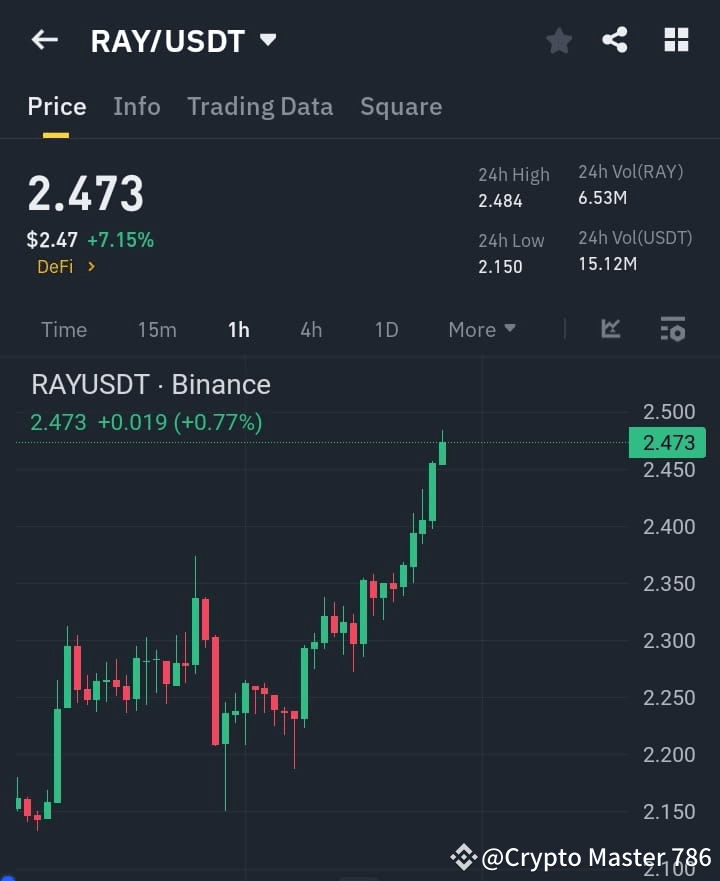The image size is (720, 881).
Task: Open the share icon
Action: point(616,40)
